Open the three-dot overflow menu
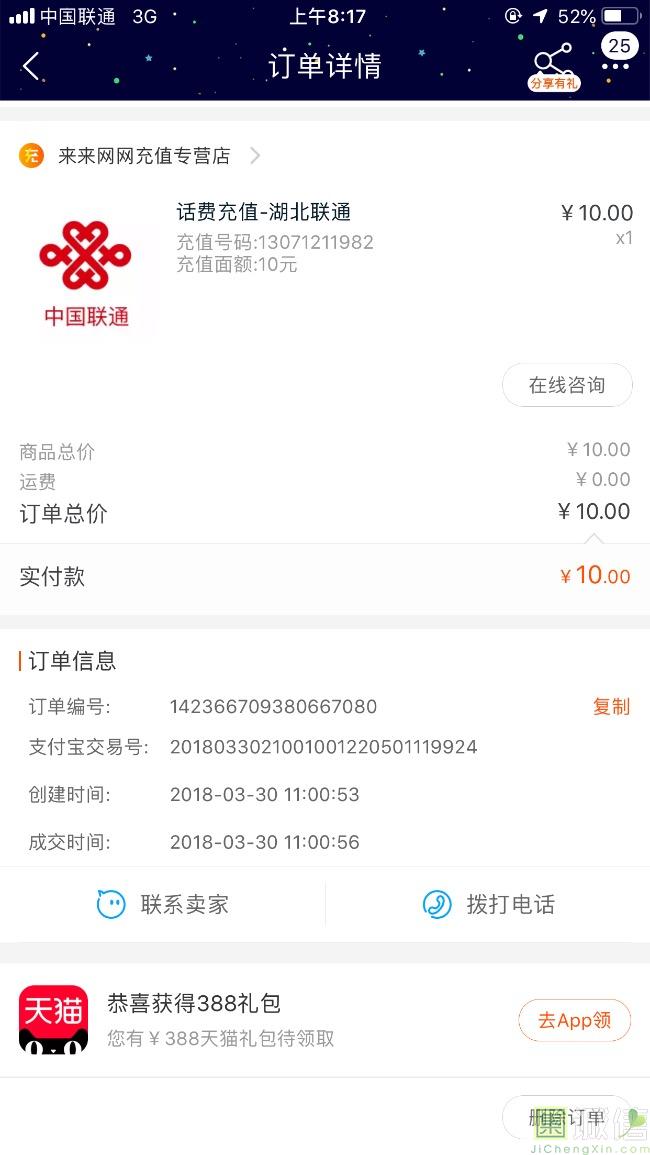Screen dimensions: 650x1155 tap(616, 66)
